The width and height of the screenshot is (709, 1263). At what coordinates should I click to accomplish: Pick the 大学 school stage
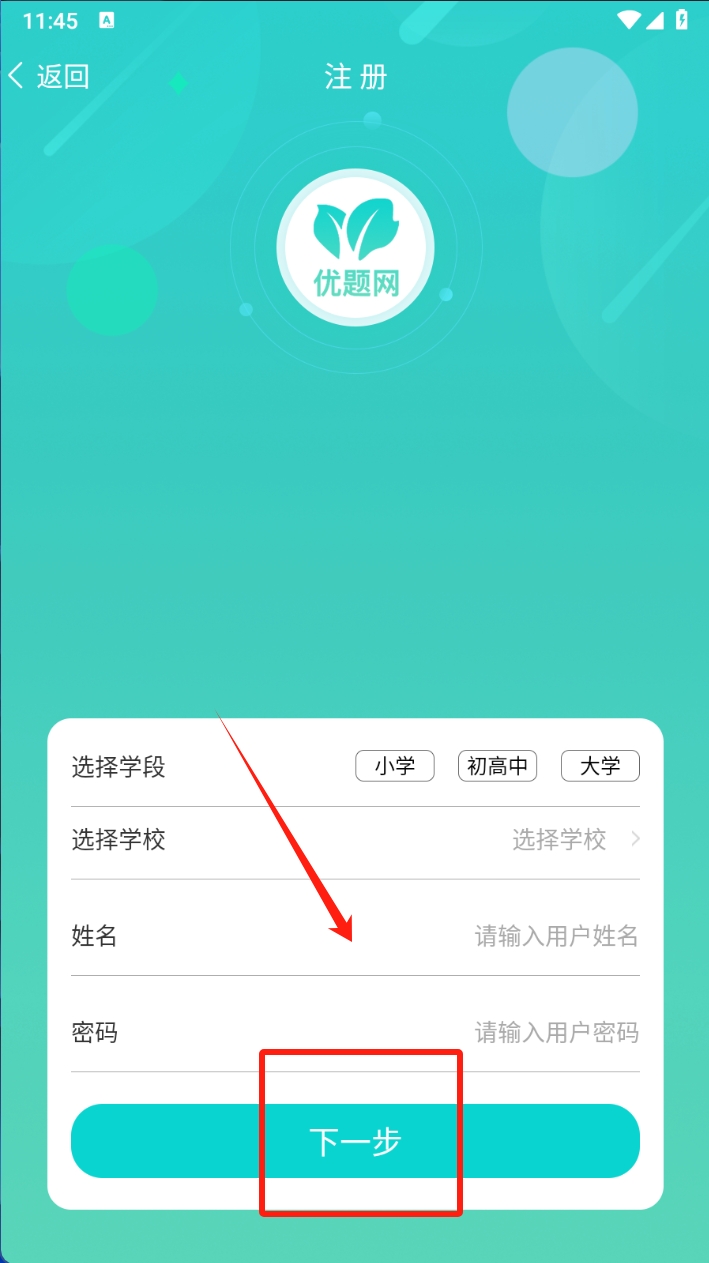click(x=600, y=766)
